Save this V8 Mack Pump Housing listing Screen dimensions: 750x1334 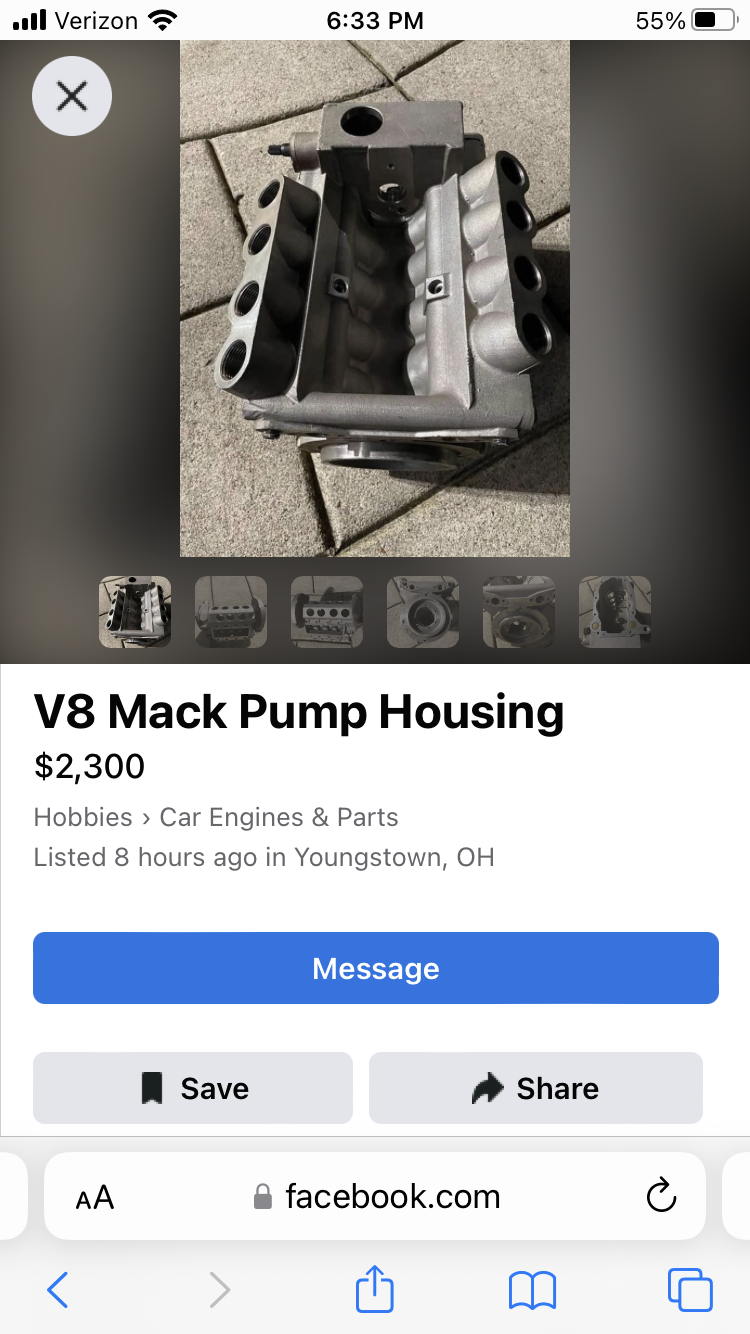point(193,1088)
